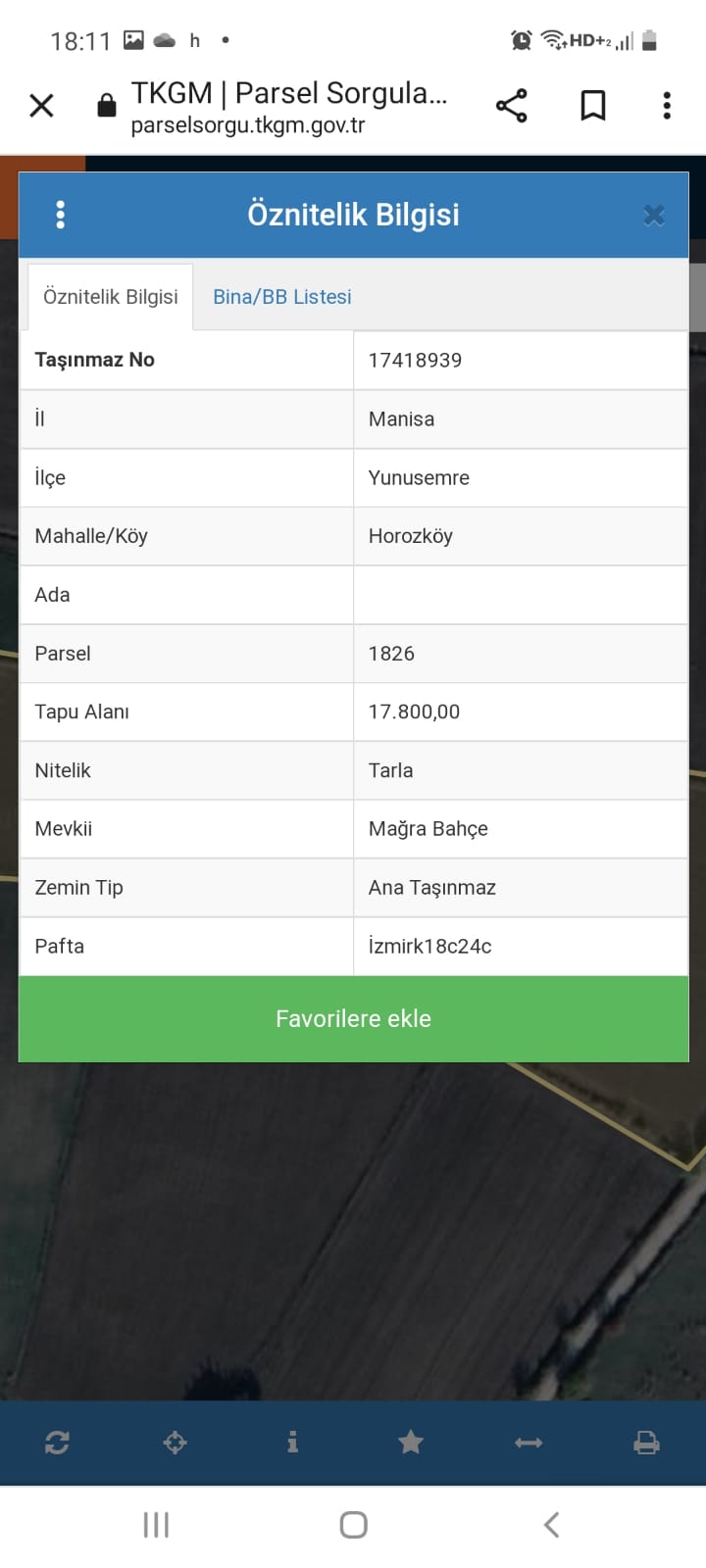Open recent apps from the navigation bar

(x=156, y=1525)
